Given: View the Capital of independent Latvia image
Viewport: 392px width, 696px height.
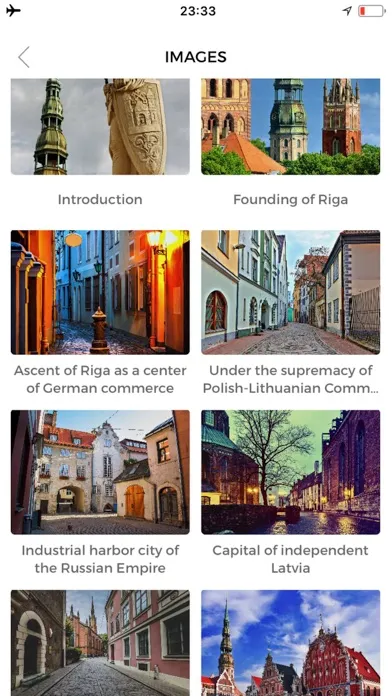Looking at the screenshot, I should [290, 472].
